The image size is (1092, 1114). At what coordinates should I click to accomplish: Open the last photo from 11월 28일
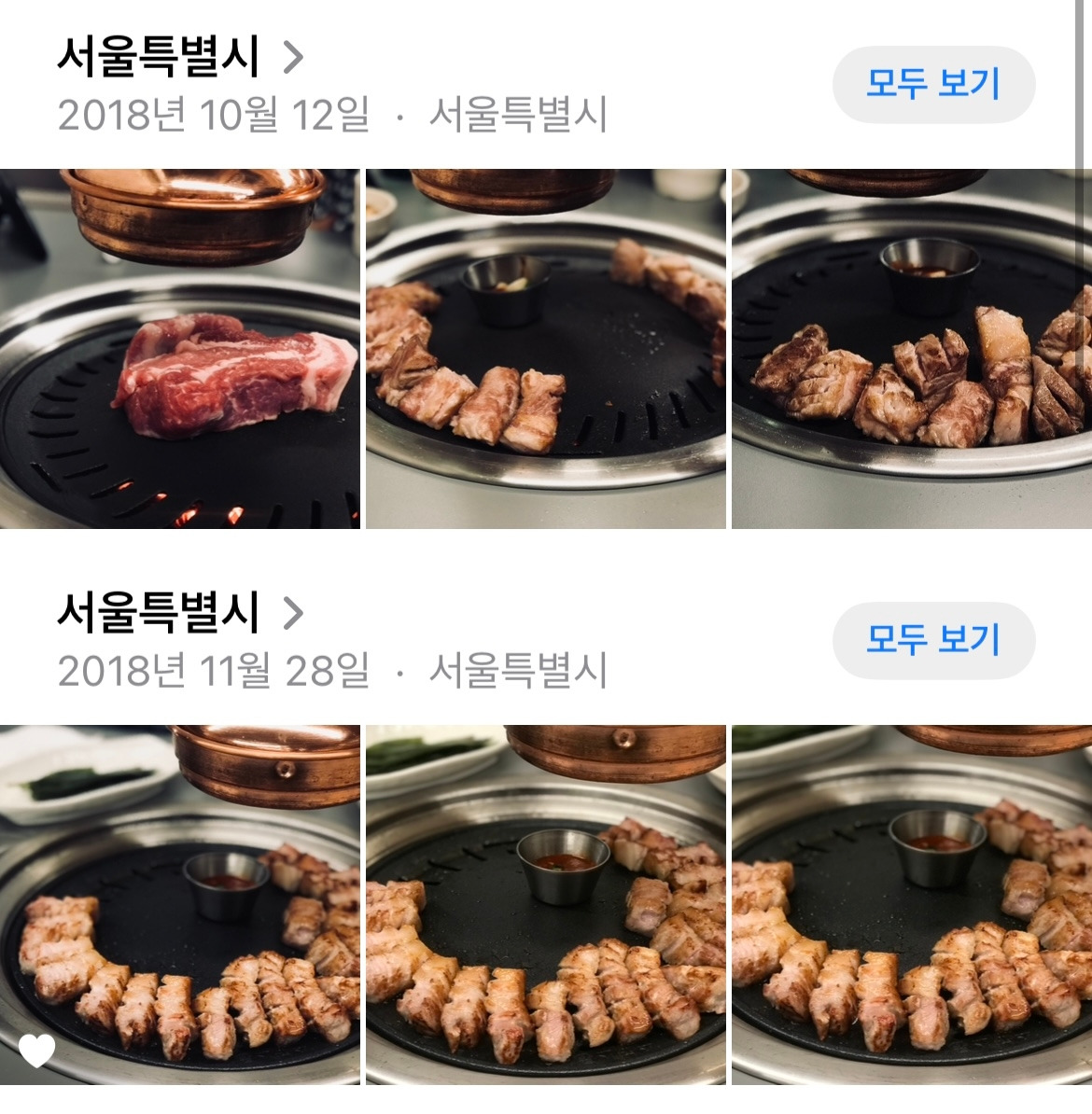tap(912, 904)
